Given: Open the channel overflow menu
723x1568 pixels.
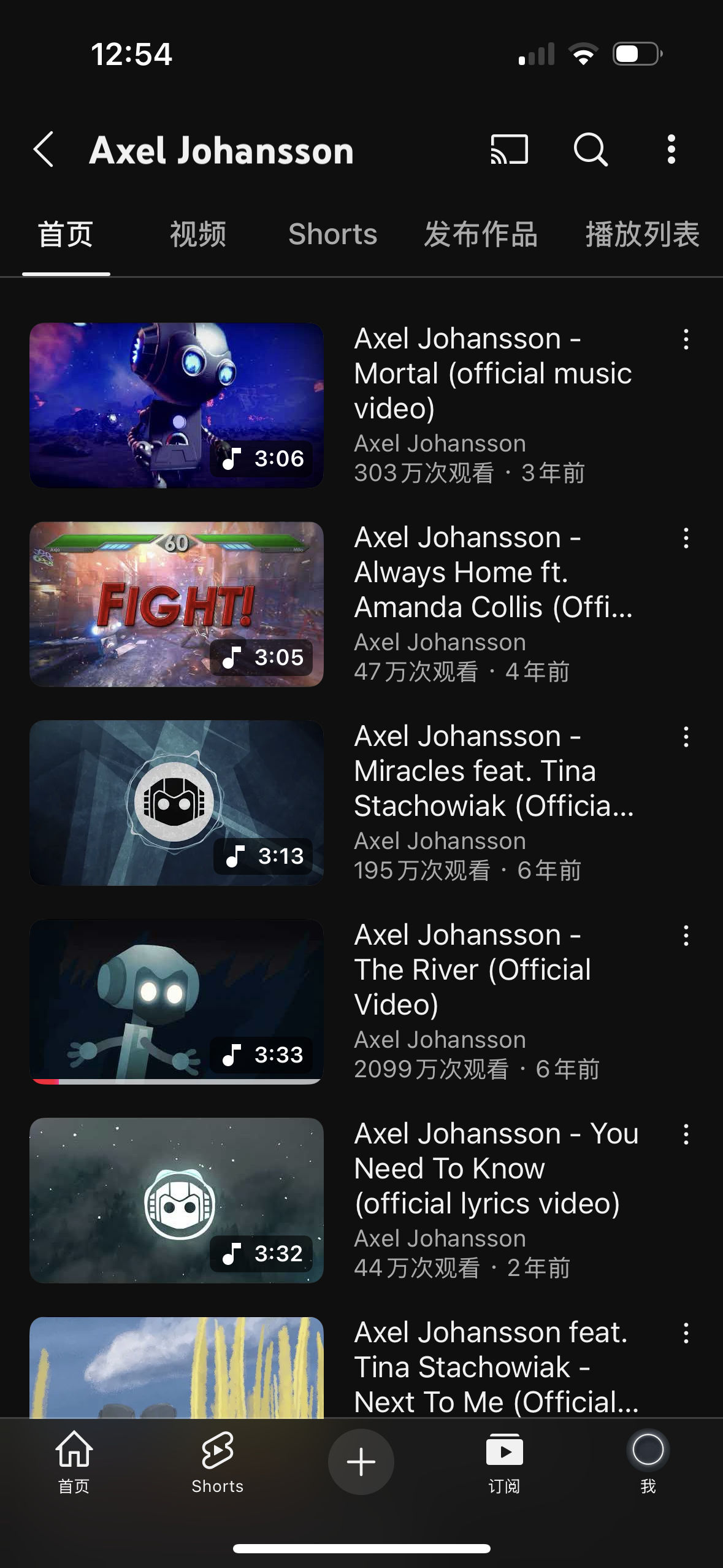Looking at the screenshot, I should [x=671, y=149].
